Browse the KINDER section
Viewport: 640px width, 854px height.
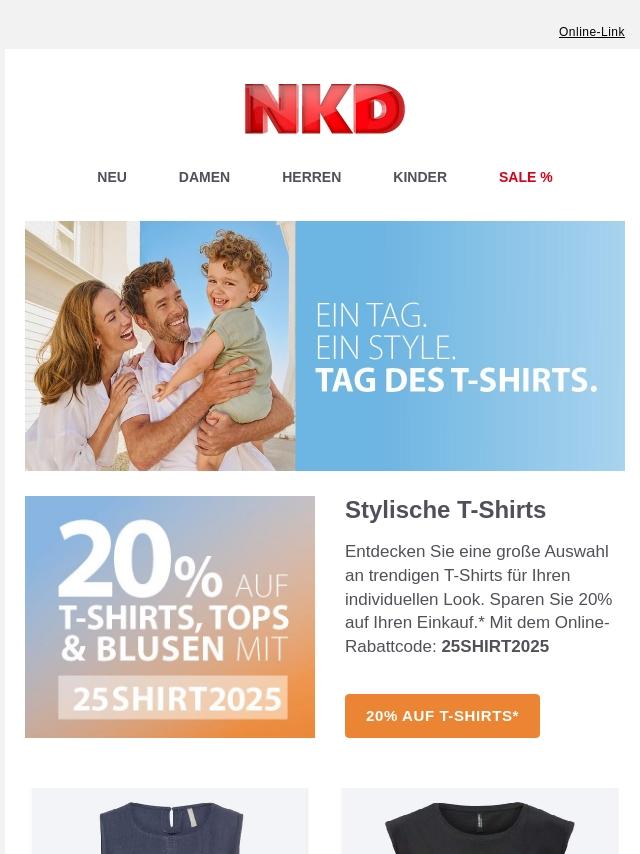(x=419, y=177)
